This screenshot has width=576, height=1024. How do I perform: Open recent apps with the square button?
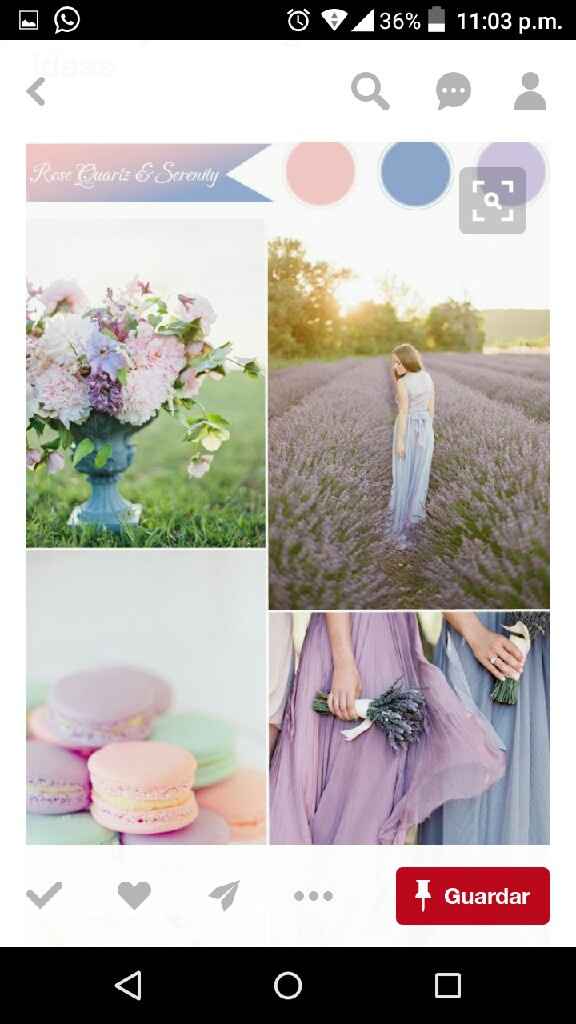tap(448, 985)
